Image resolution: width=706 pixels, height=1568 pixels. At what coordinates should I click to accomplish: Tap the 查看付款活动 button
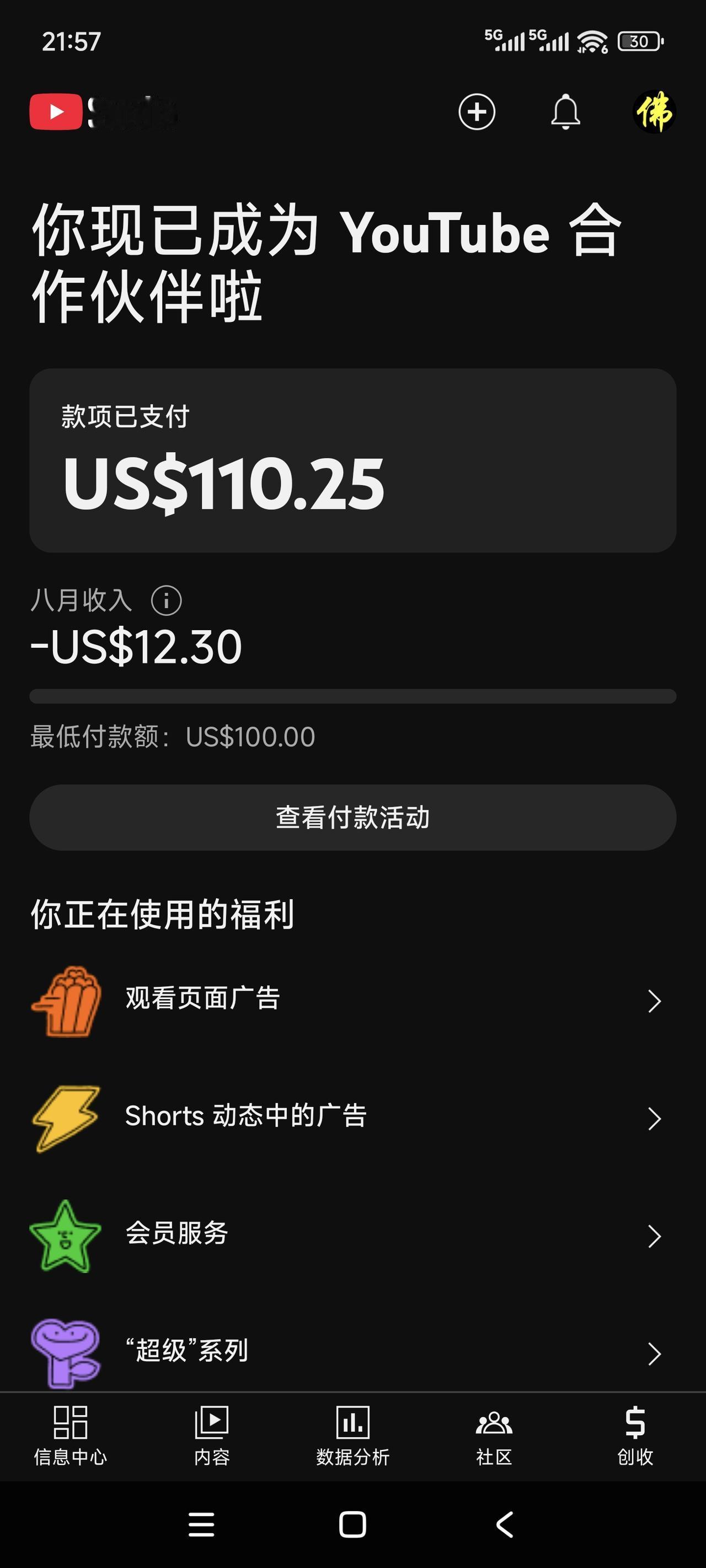coord(352,817)
